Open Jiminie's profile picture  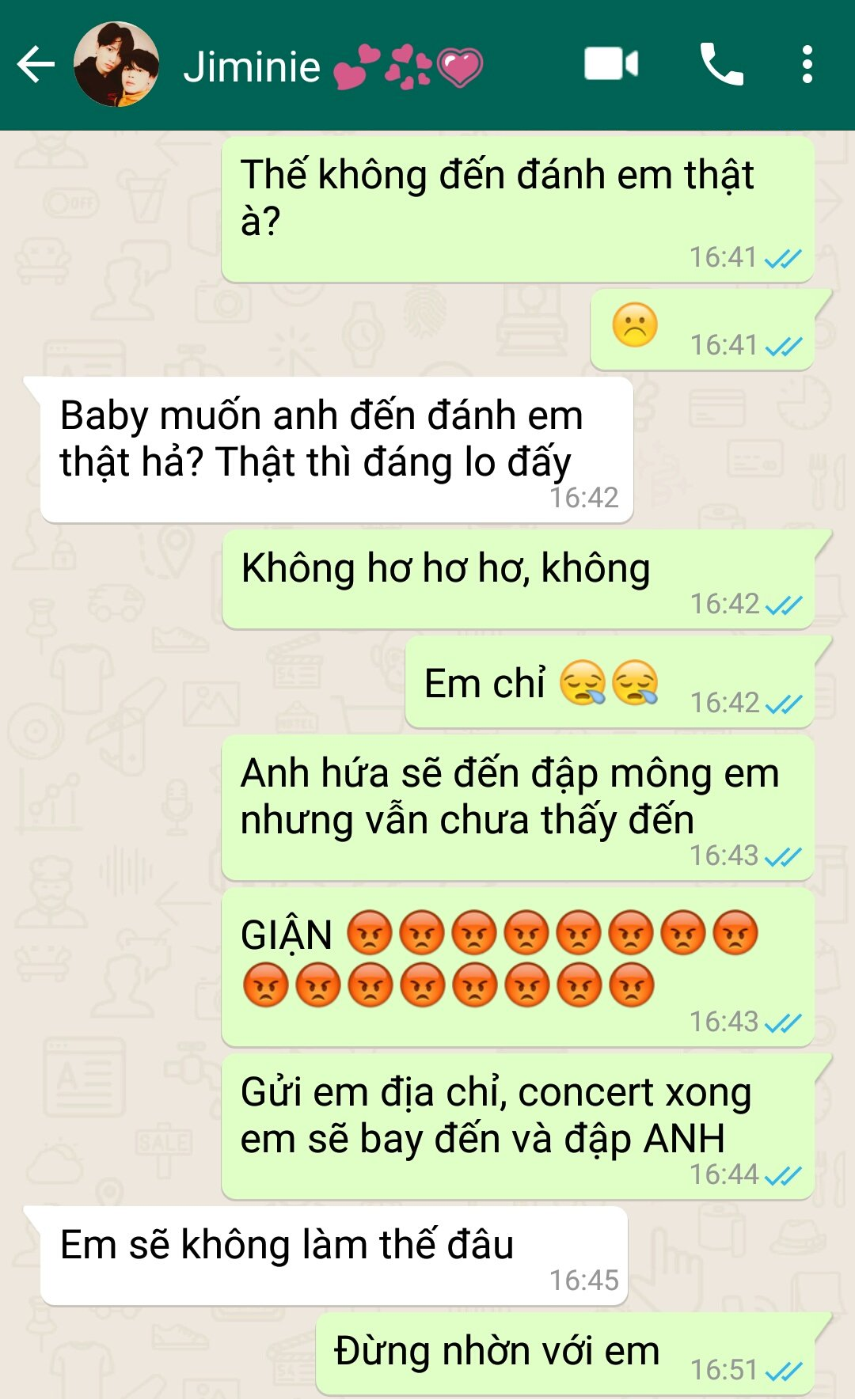[116, 65]
